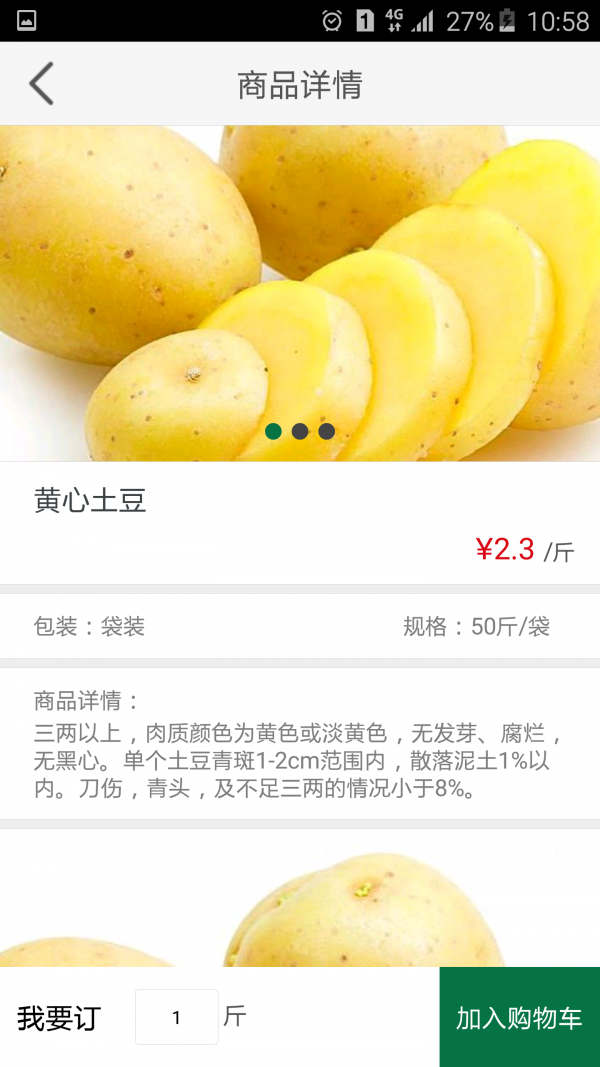
Task: Open the yellow potato product image carousel
Action: coord(300,293)
